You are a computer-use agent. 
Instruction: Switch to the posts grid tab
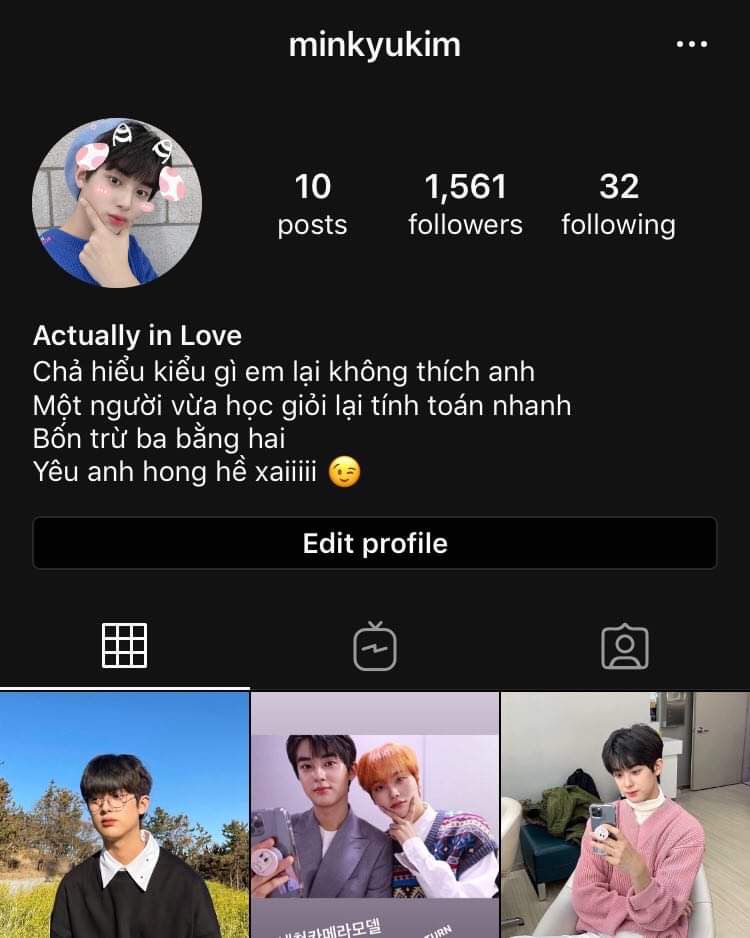click(125, 646)
